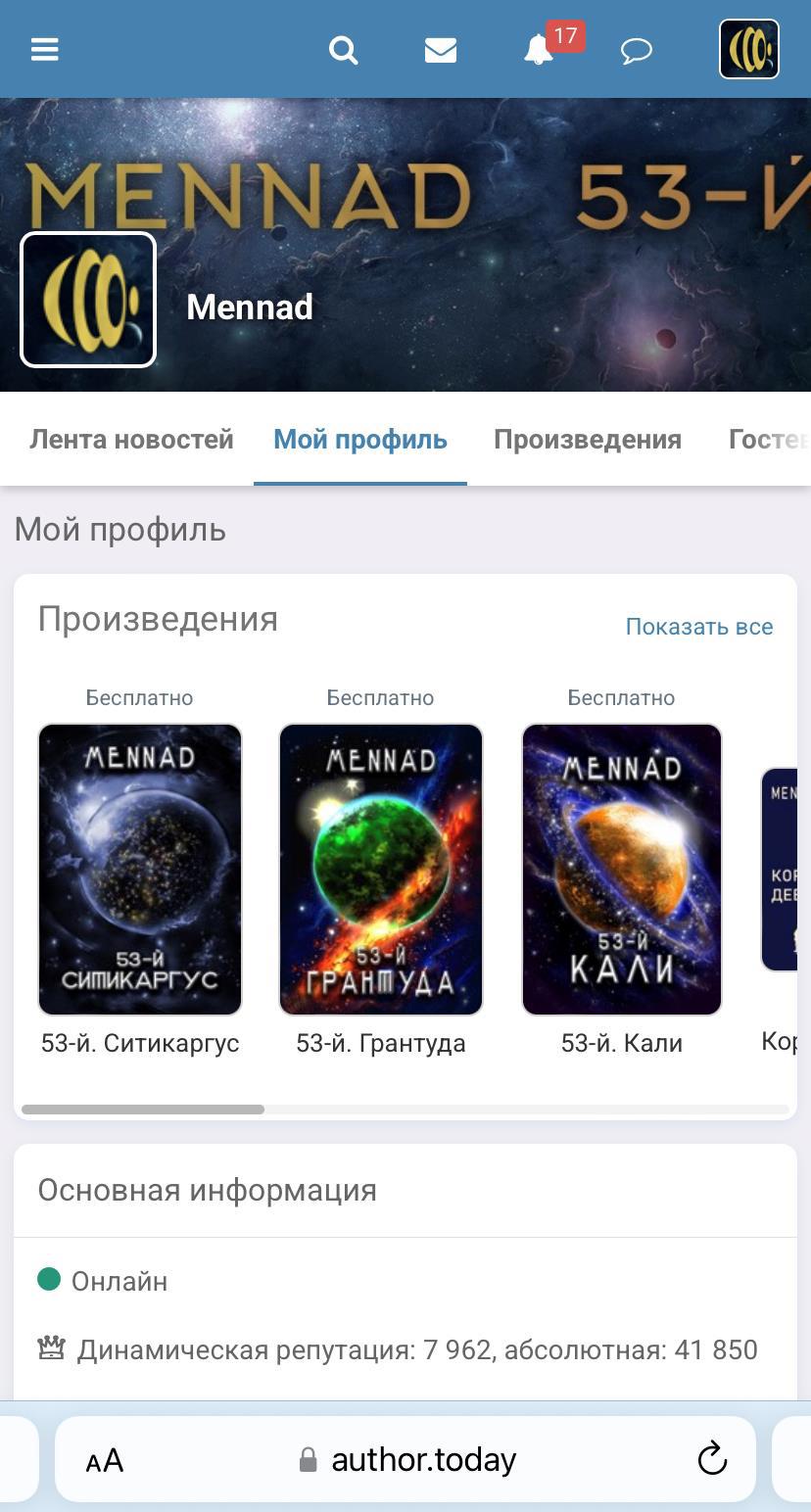
Task: Tap the Показать все link
Action: (699, 627)
